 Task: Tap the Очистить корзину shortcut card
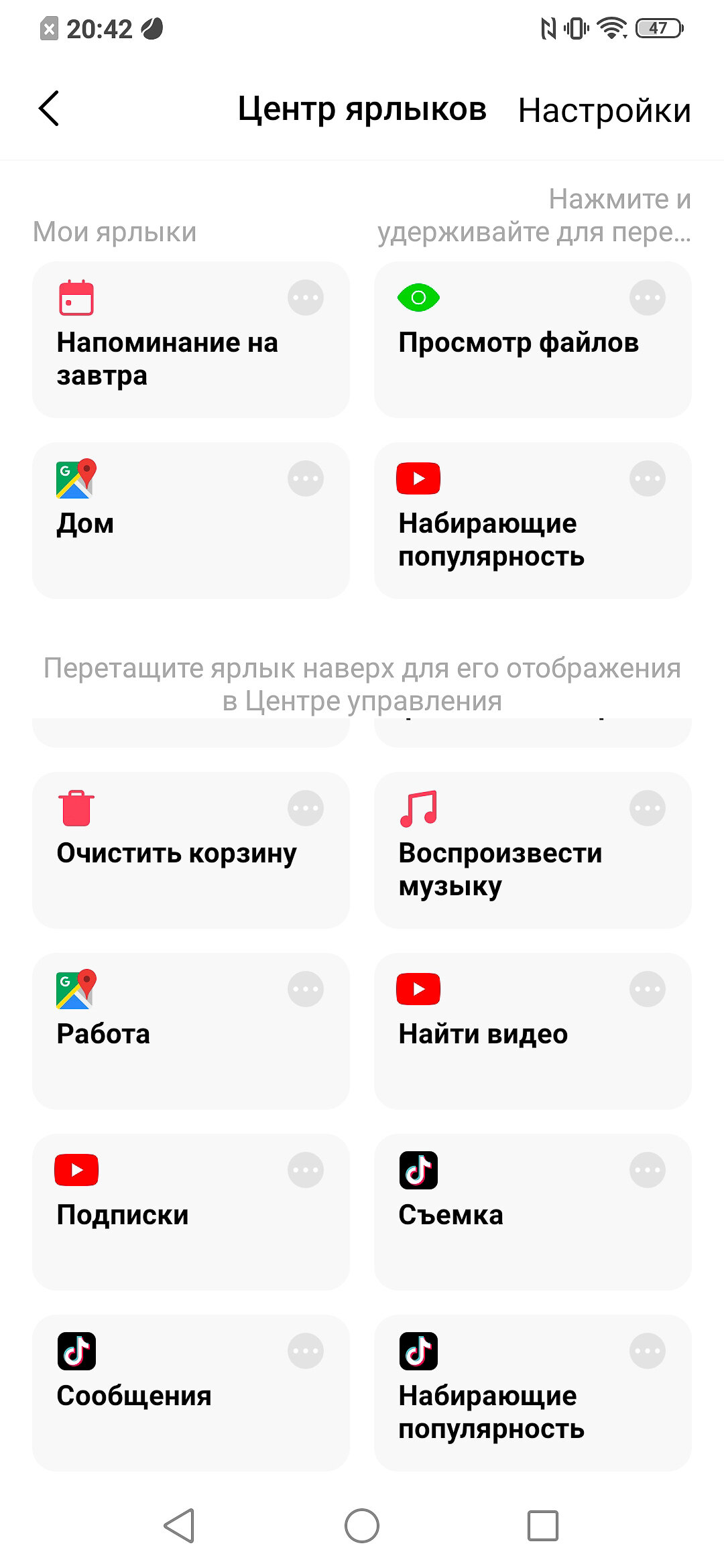pyautogui.click(x=191, y=850)
